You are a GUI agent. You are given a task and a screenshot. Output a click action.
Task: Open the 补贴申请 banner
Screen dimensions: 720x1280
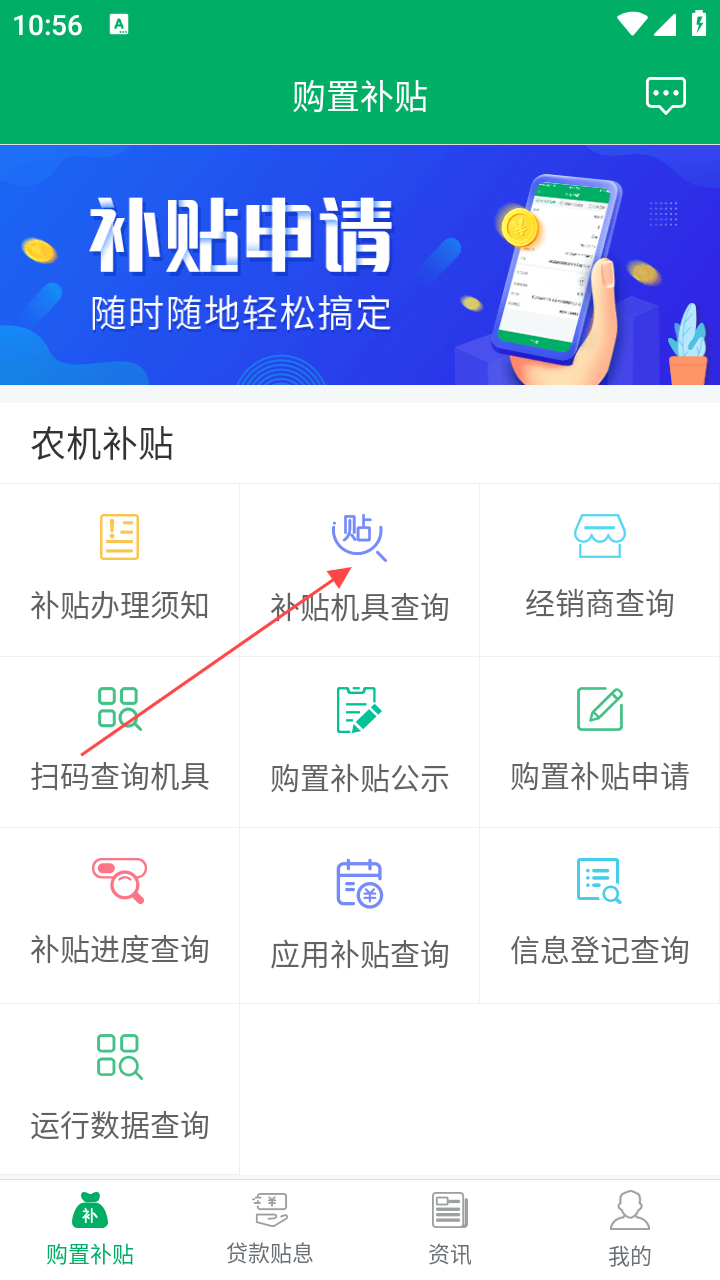coord(360,265)
